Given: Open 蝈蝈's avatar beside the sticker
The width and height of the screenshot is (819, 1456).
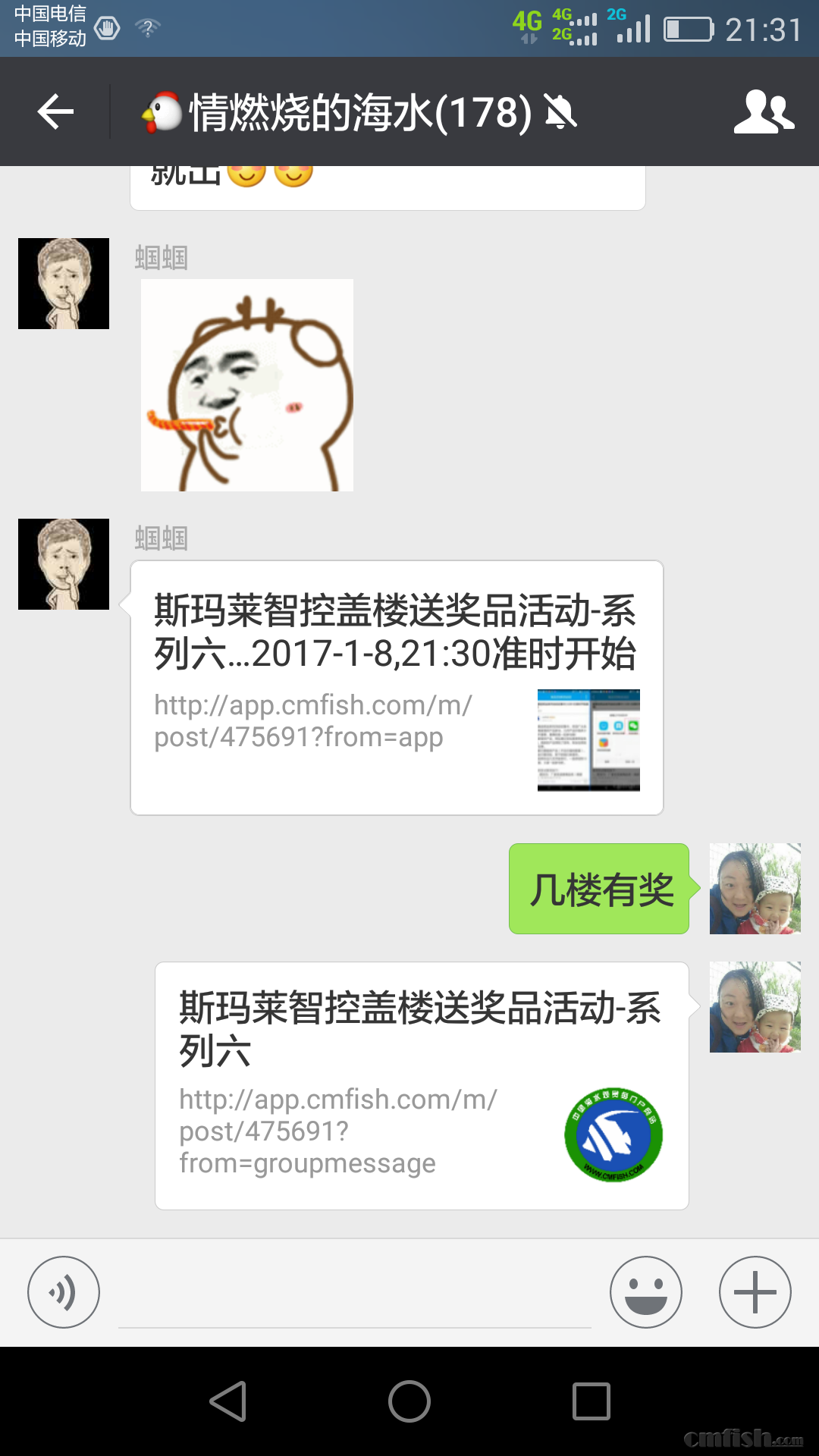Looking at the screenshot, I should point(64,284).
